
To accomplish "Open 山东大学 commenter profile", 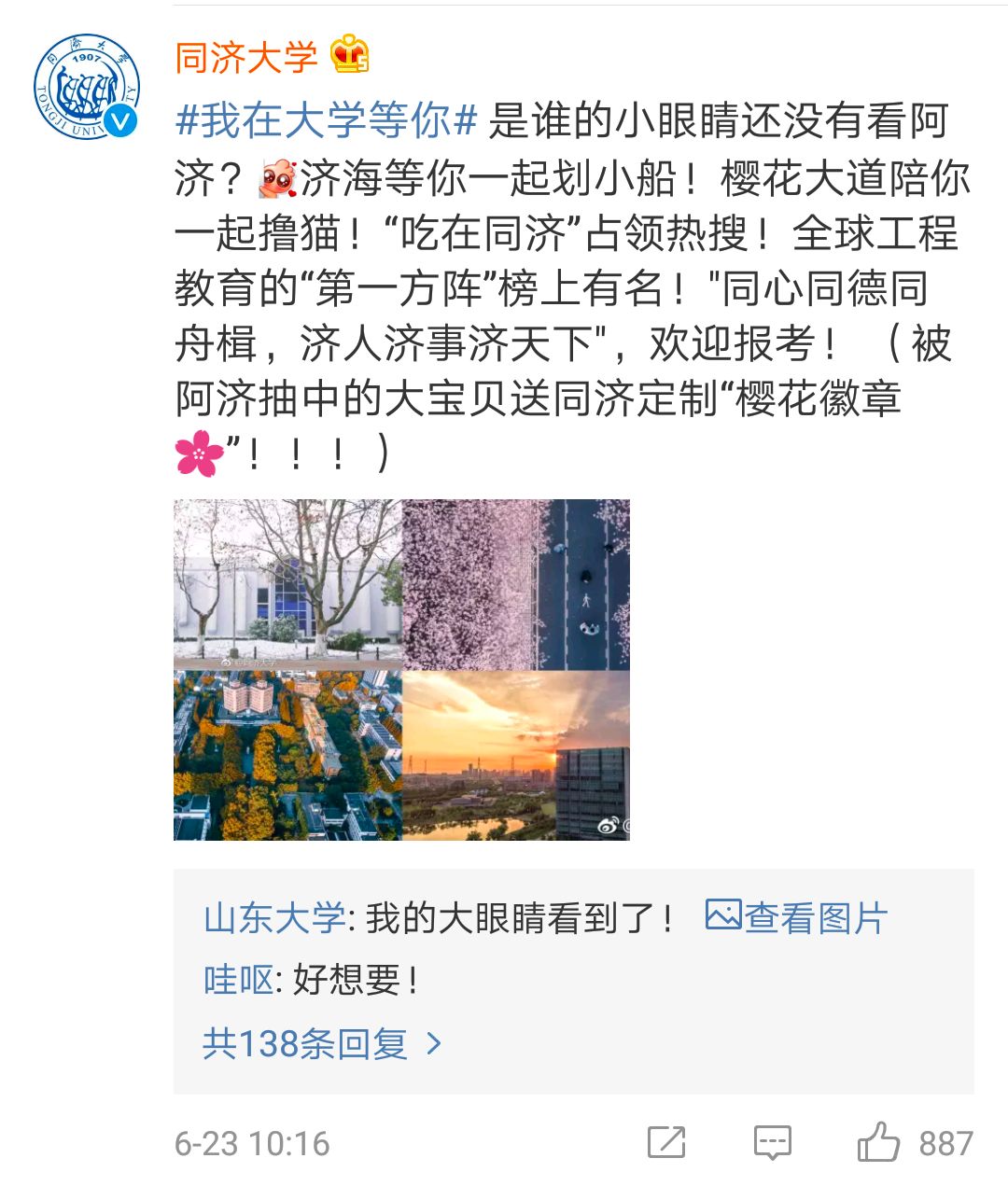I will 273,918.
